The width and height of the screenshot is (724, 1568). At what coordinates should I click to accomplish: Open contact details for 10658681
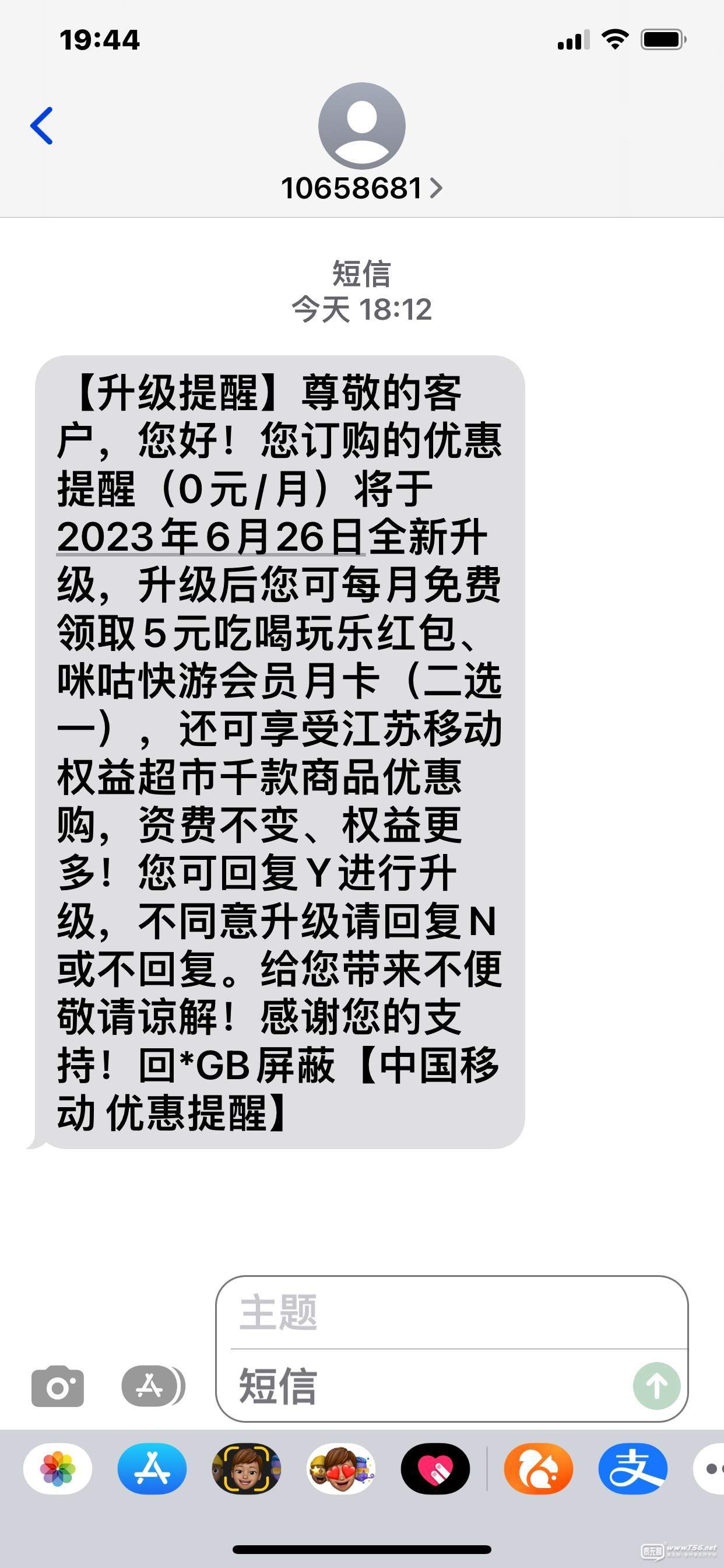361,188
